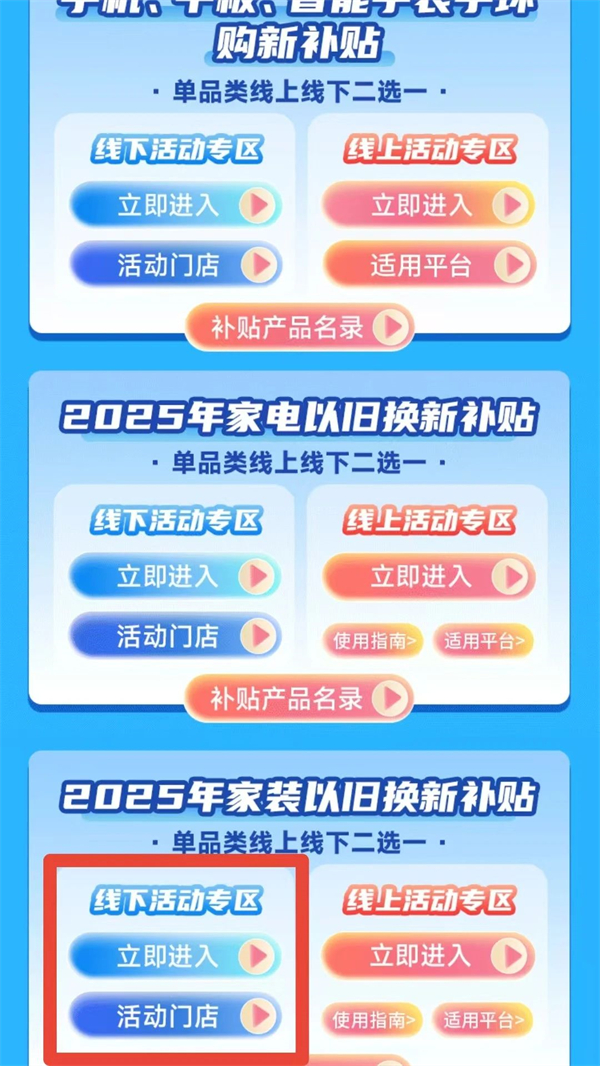Image resolution: width=600 pixels, height=1066 pixels.
Task: Open 活动门店 in 家装以旧换新 section
Action: tap(175, 1016)
